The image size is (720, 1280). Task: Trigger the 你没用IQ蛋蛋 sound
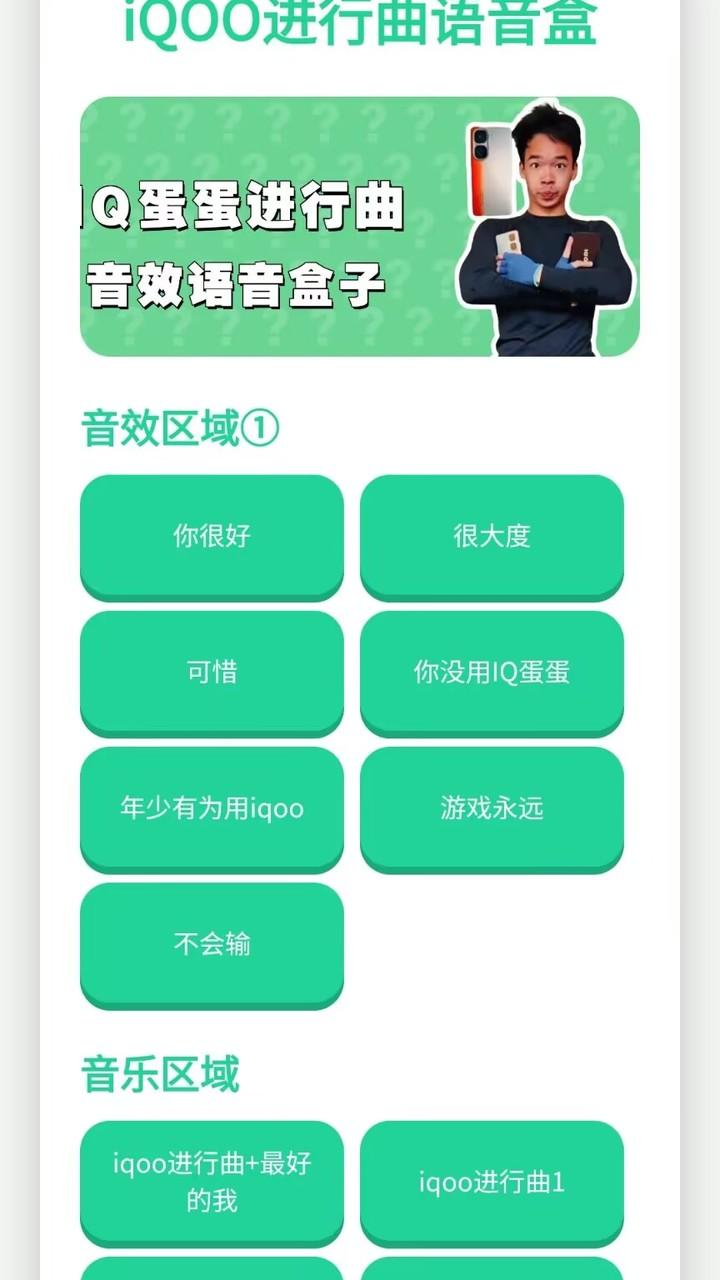click(491, 672)
